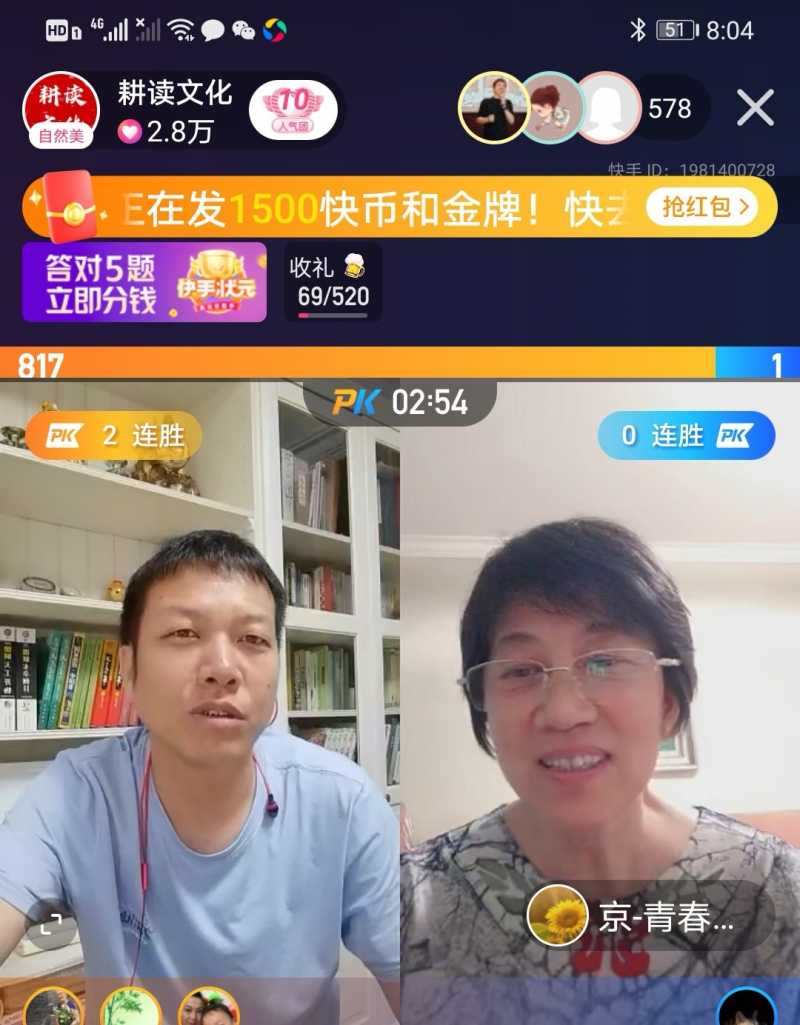Open opponent 京-青春 profile chip

coord(648,916)
